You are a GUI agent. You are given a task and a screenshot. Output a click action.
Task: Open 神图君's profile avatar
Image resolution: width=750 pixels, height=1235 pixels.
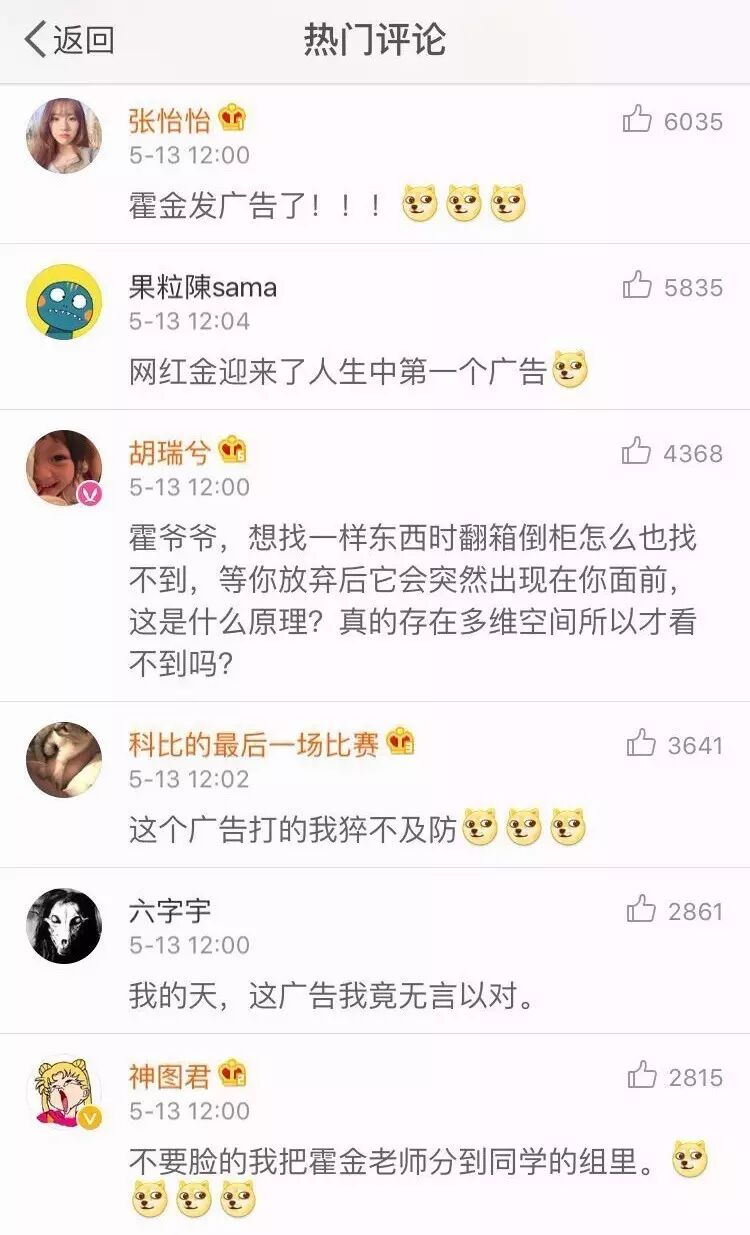[64, 1091]
